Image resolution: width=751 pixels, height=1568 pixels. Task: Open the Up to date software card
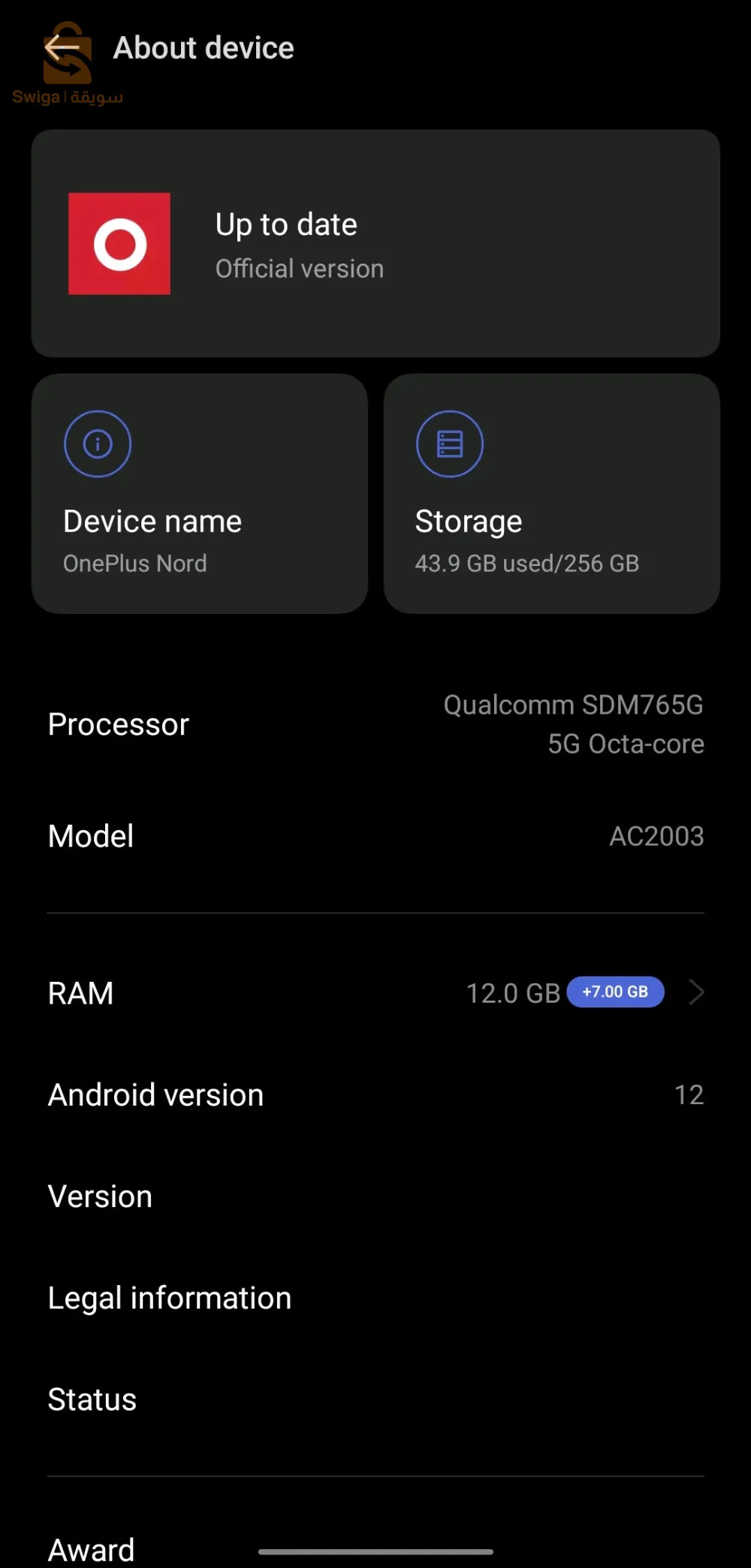[375, 243]
